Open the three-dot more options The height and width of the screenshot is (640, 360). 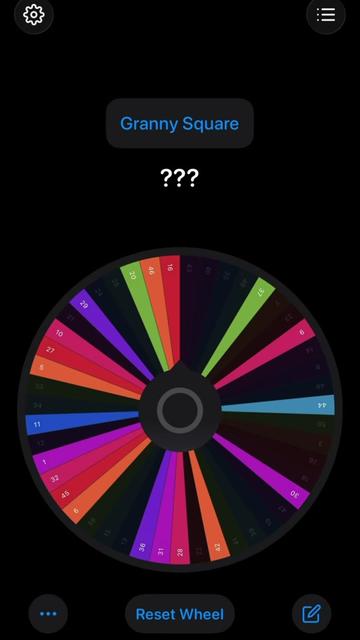point(48,613)
